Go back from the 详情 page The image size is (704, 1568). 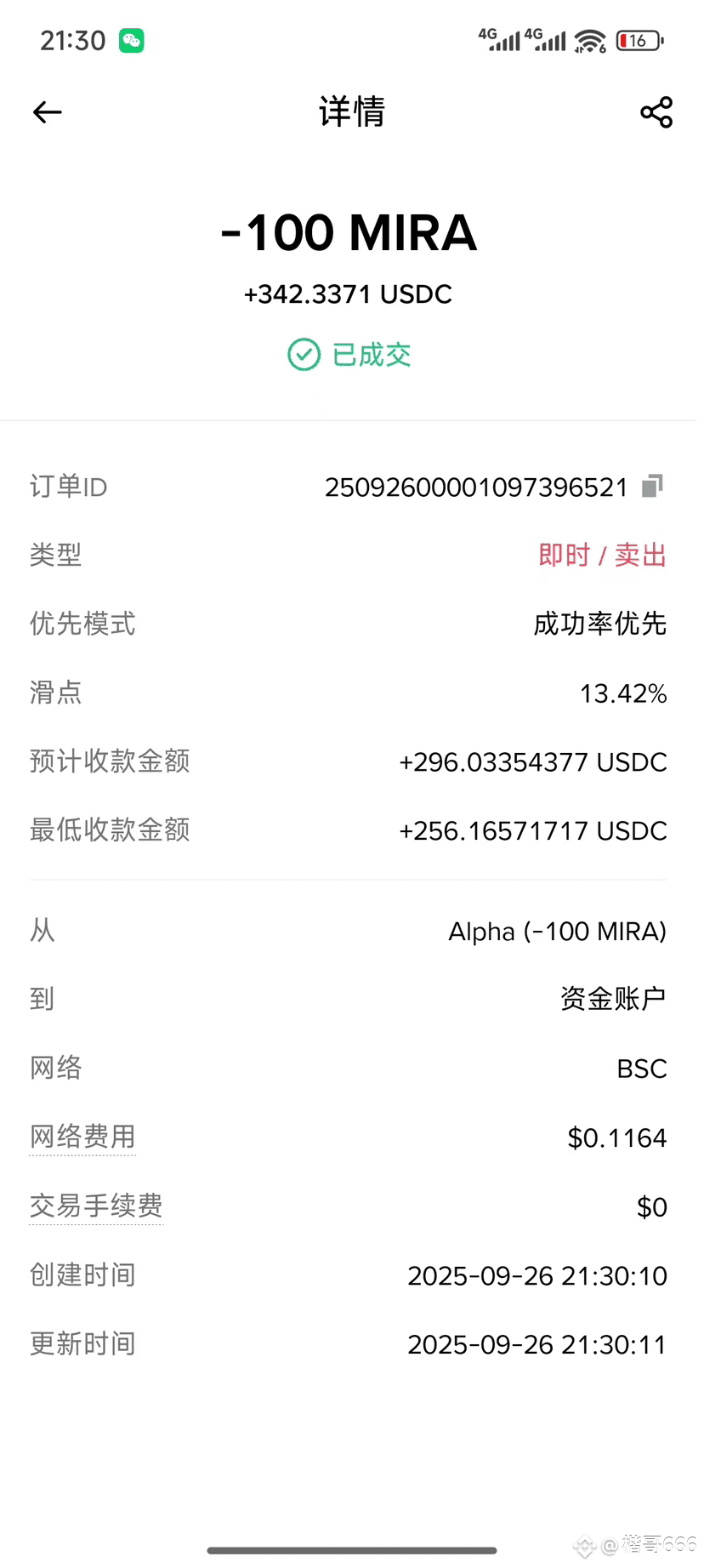coord(48,112)
